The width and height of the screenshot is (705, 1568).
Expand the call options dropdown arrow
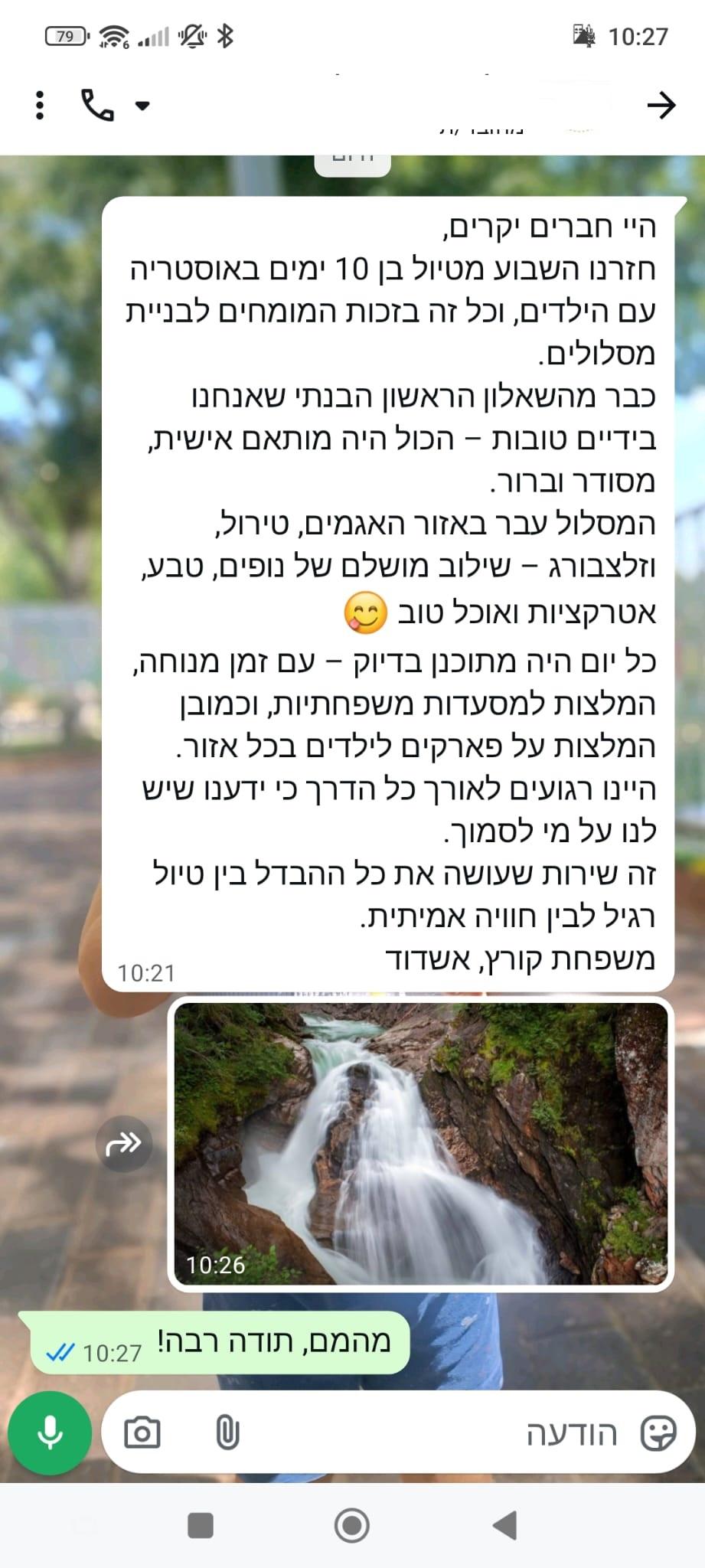coord(142,106)
